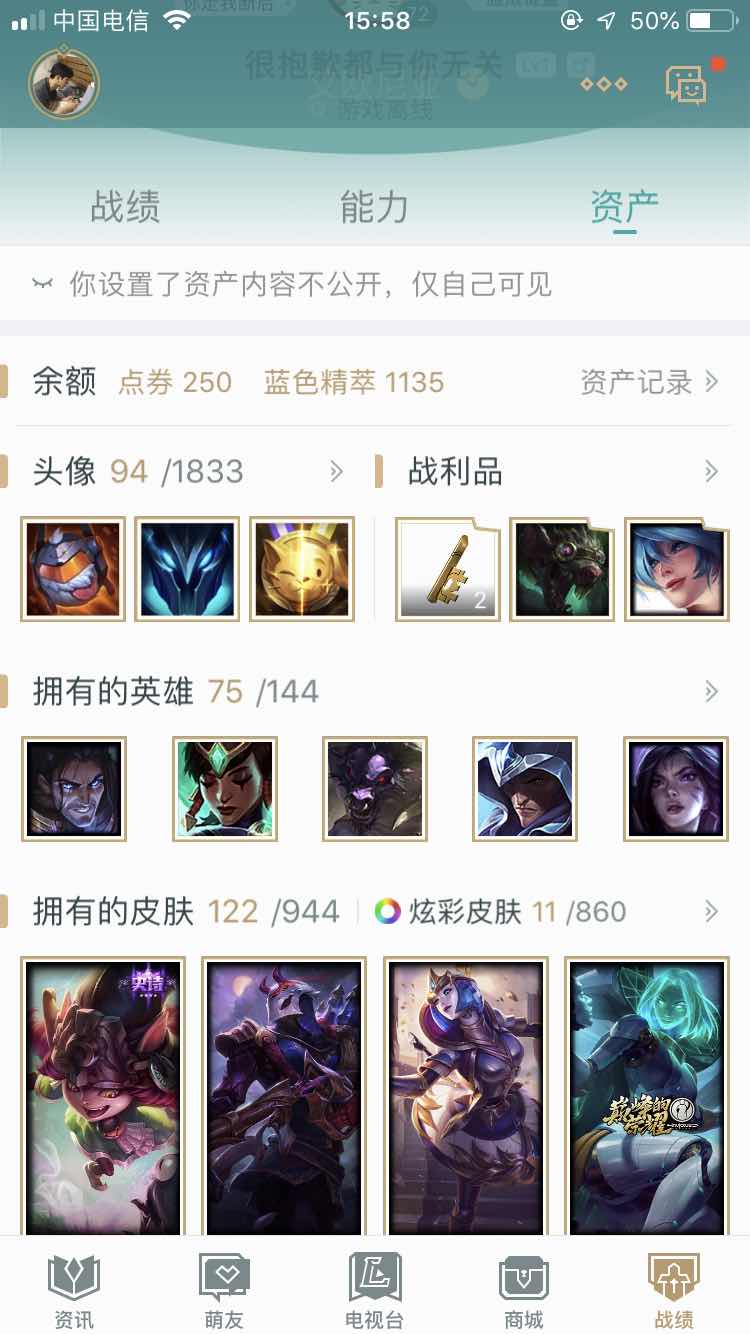
Task: Open the messages chat bubble icon
Action: [x=687, y=84]
